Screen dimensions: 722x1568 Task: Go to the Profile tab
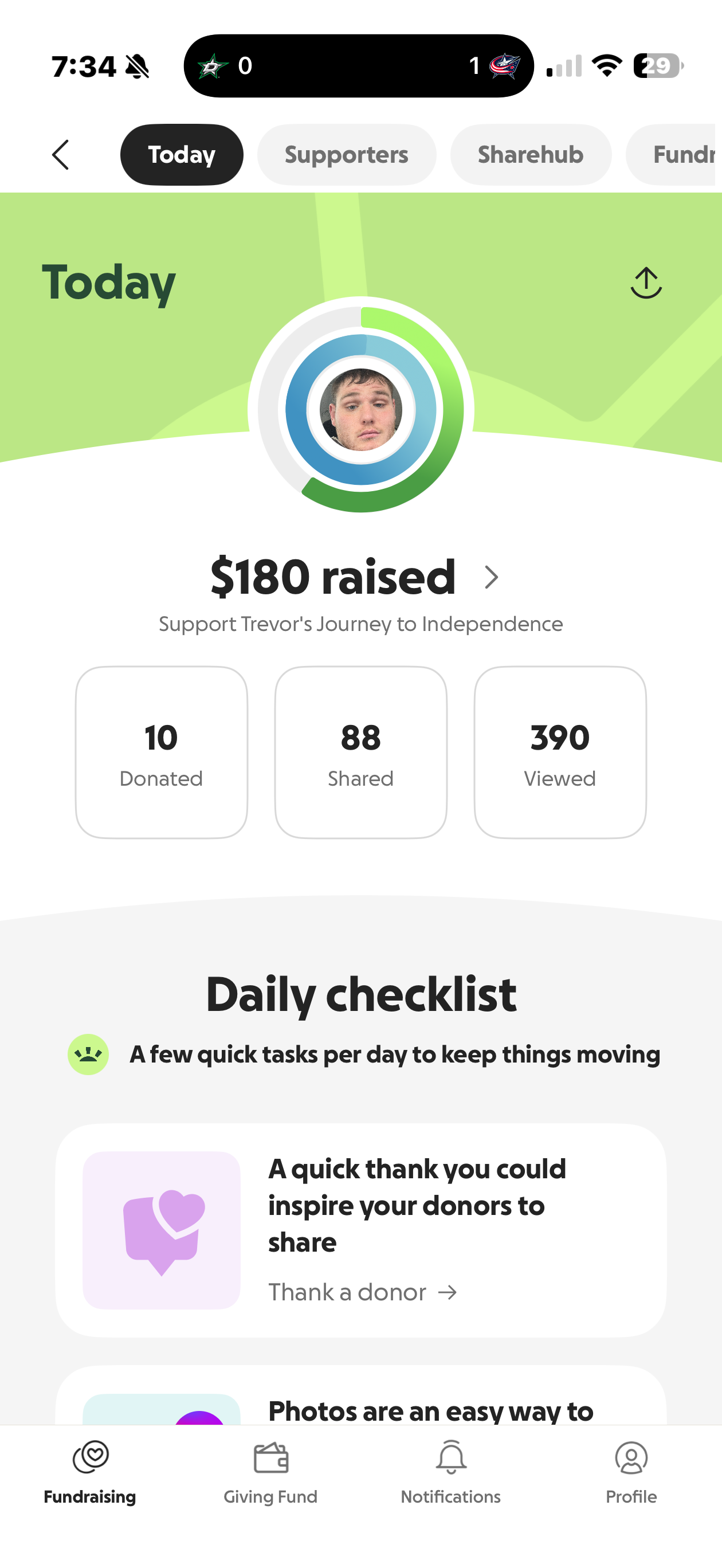631,1473
